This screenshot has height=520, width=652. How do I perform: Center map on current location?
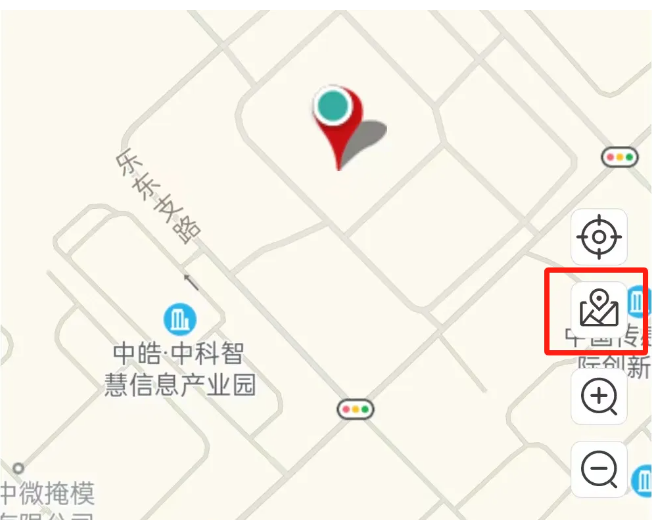[599, 238]
